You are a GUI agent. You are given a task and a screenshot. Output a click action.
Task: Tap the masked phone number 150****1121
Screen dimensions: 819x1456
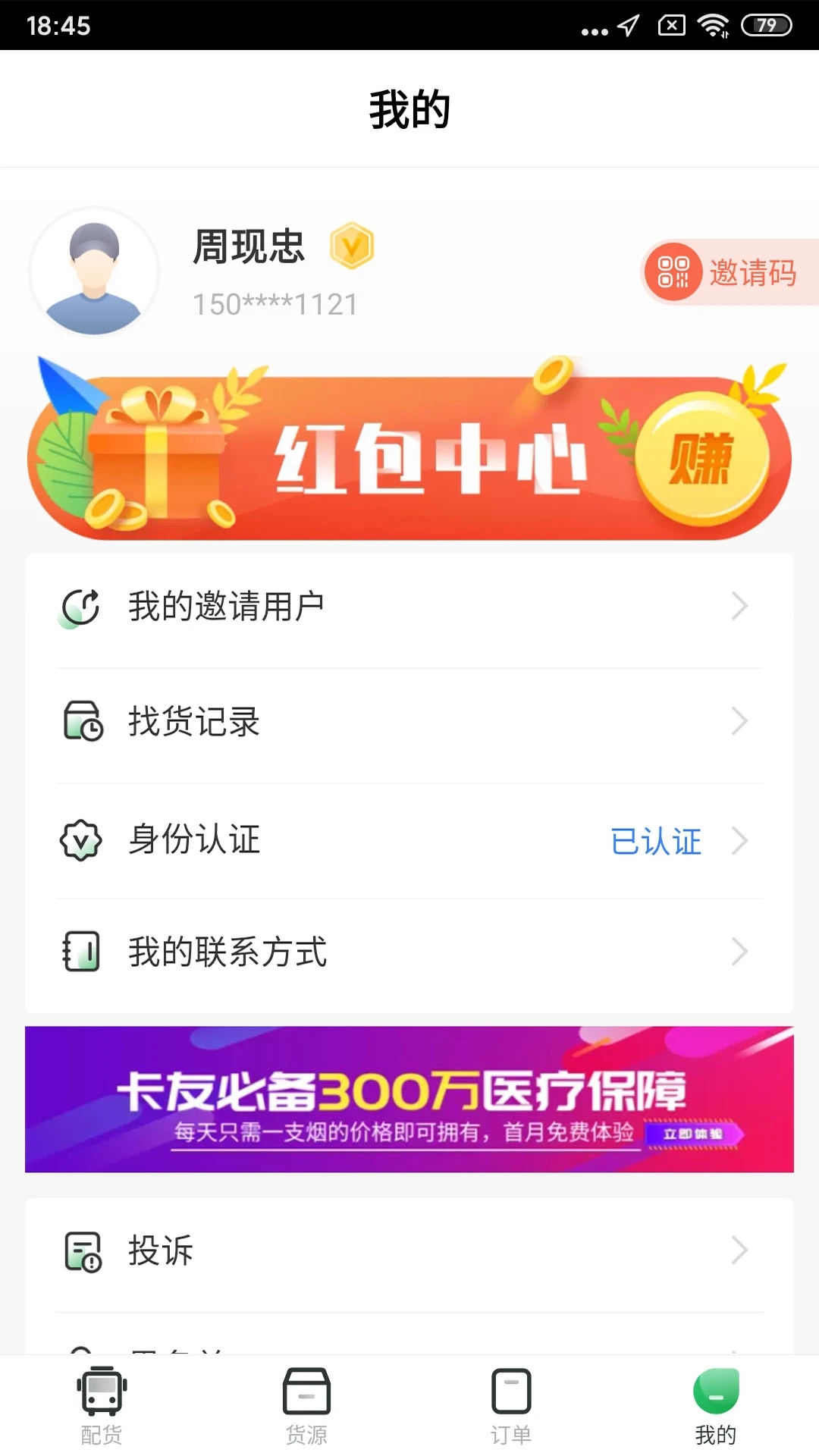tap(275, 303)
